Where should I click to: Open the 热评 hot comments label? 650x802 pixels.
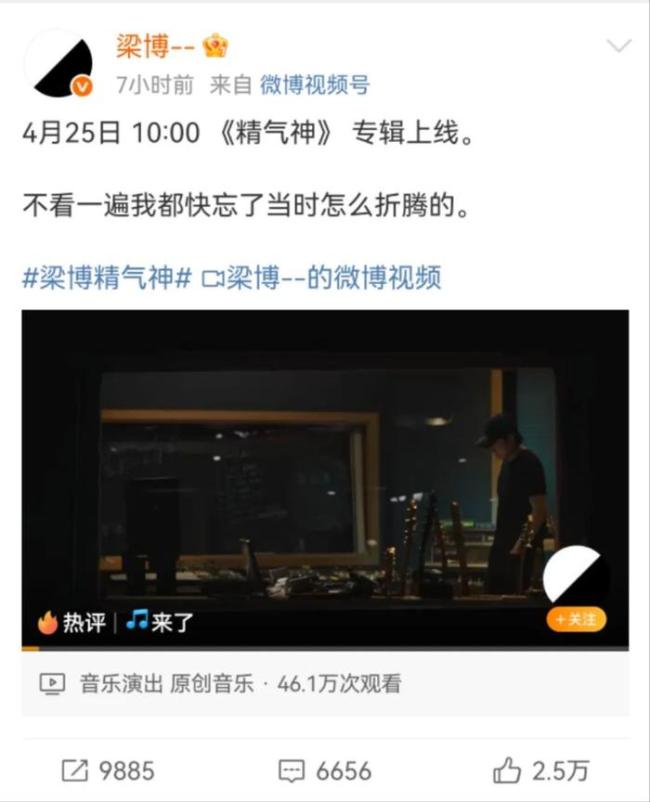point(73,622)
